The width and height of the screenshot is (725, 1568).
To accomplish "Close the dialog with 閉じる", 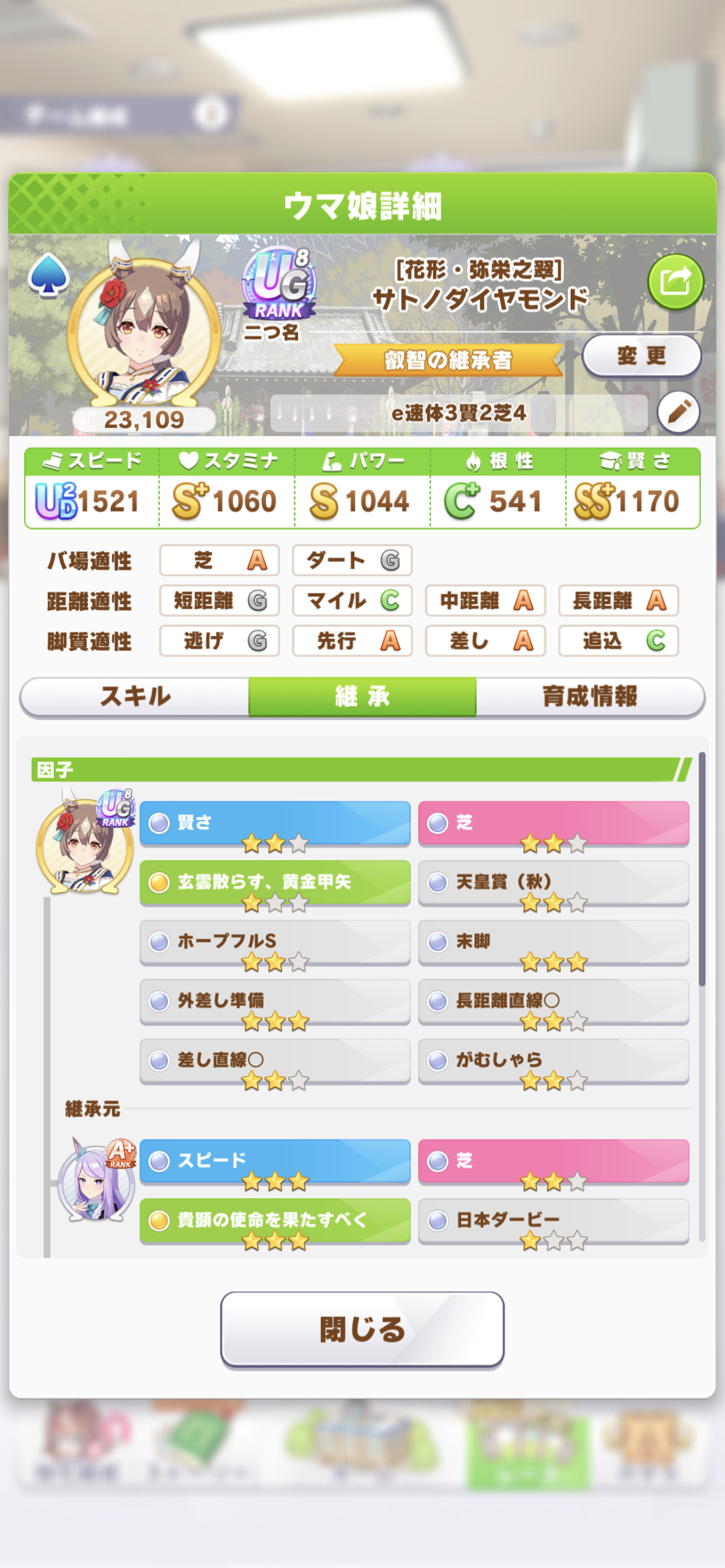I will 362,1329.
